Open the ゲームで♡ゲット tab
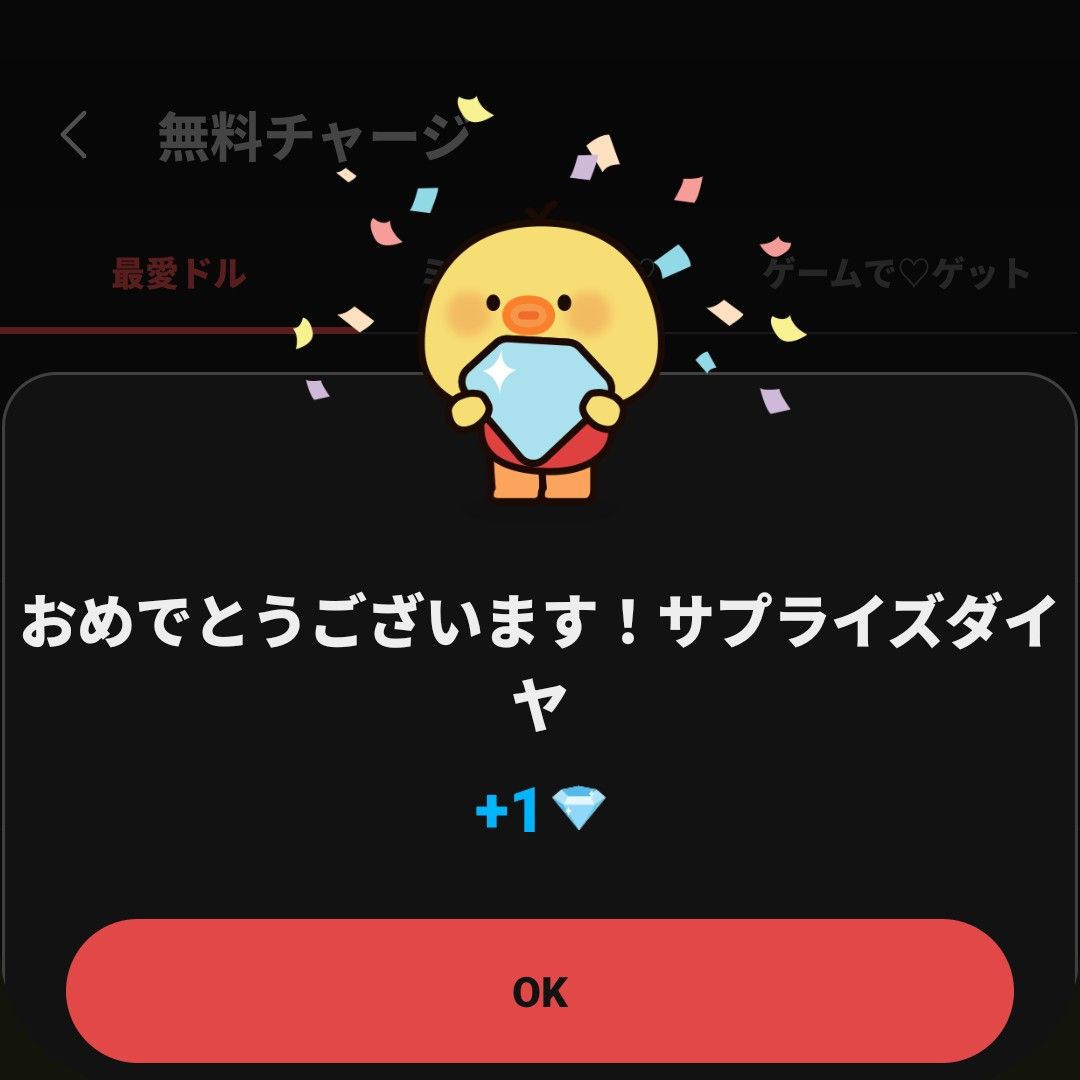The height and width of the screenshot is (1080, 1080). click(896, 273)
